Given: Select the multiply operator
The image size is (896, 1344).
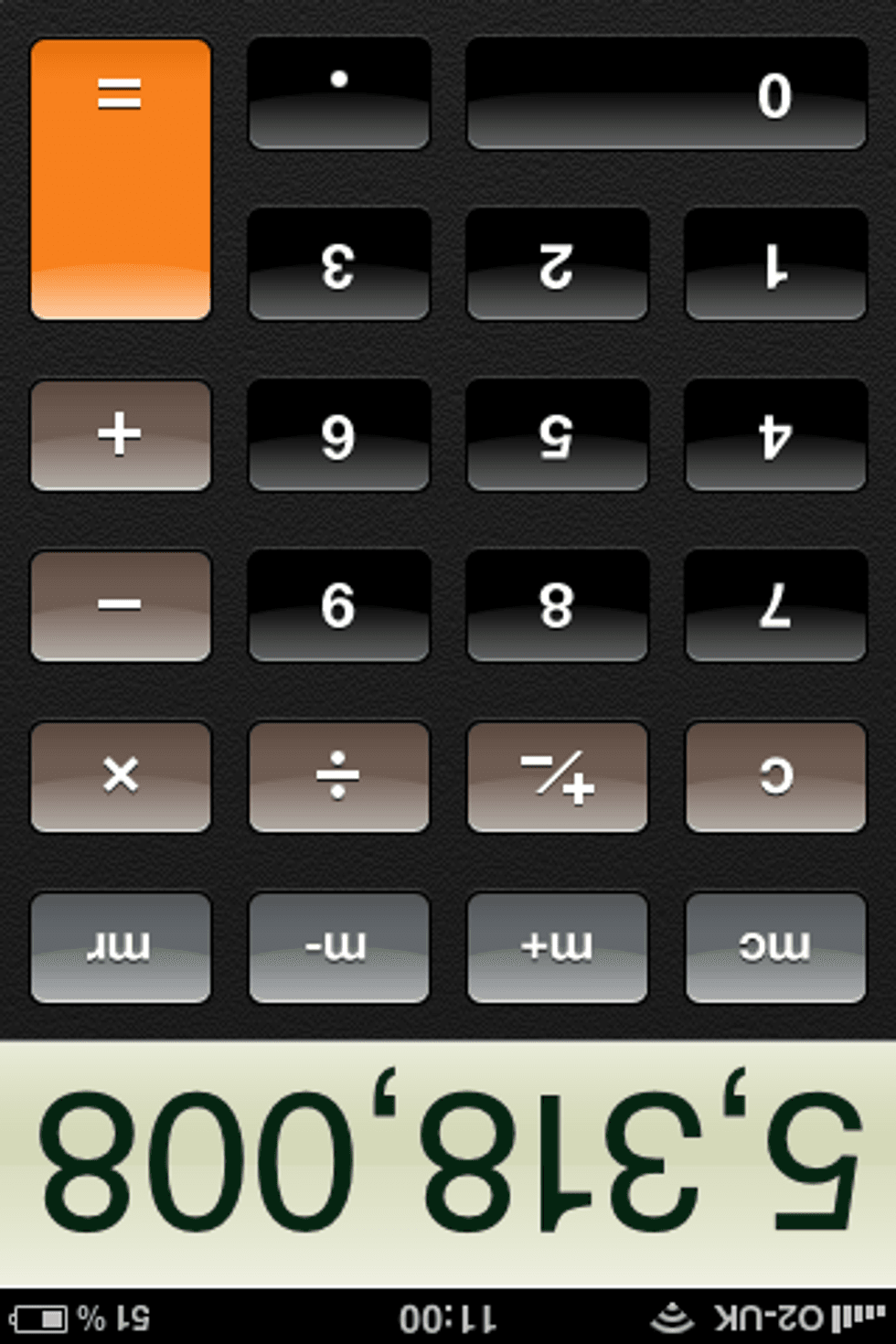Looking at the screenshot, I should click(x=121, y=776).
